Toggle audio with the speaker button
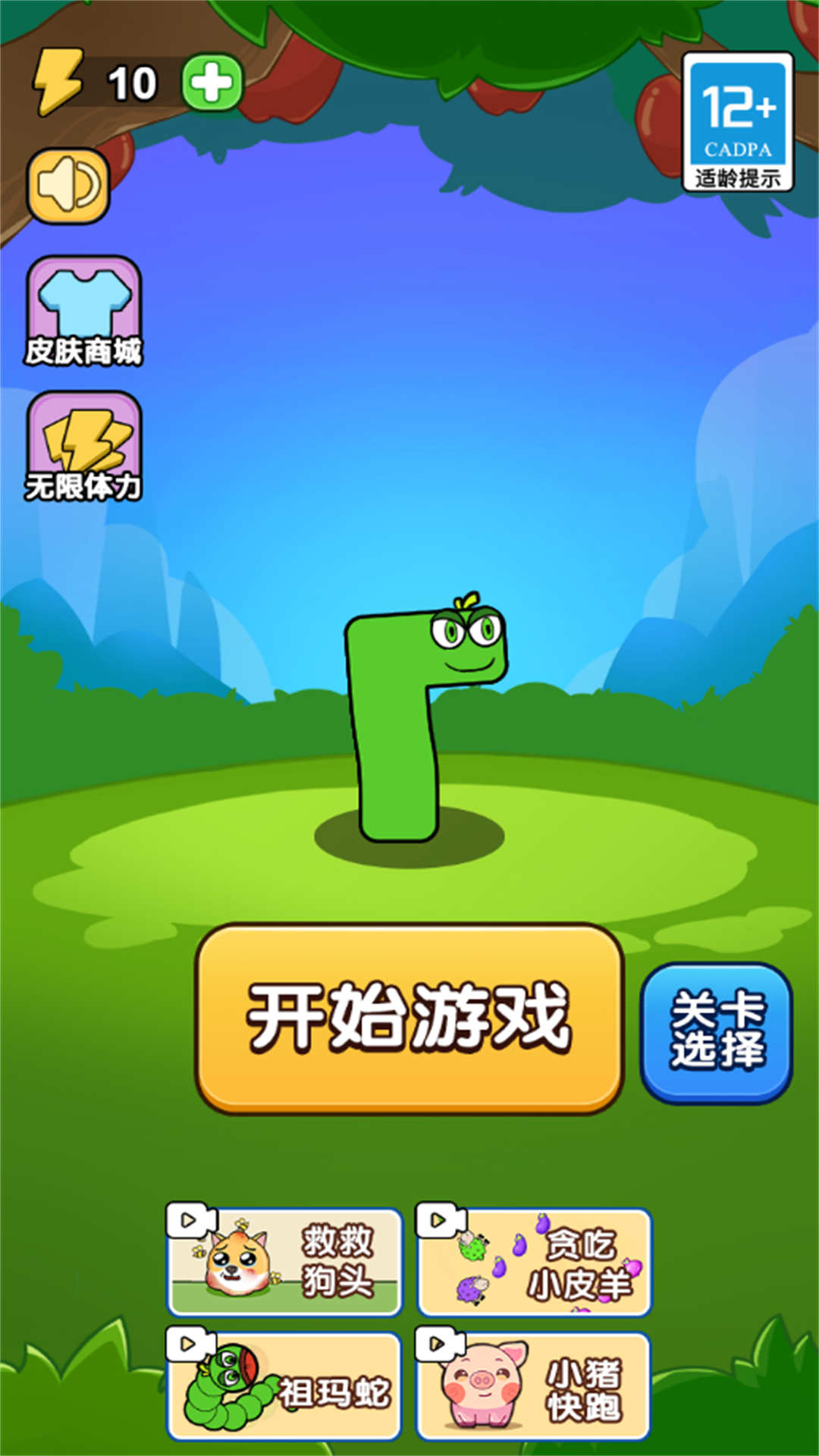 67,184
